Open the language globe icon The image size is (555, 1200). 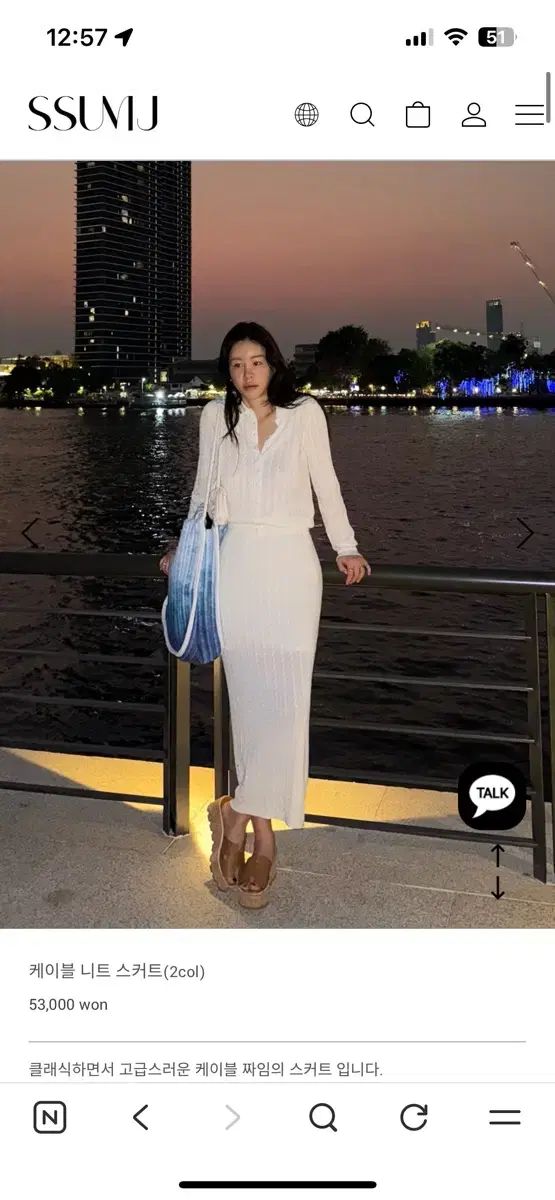(306, 115)
